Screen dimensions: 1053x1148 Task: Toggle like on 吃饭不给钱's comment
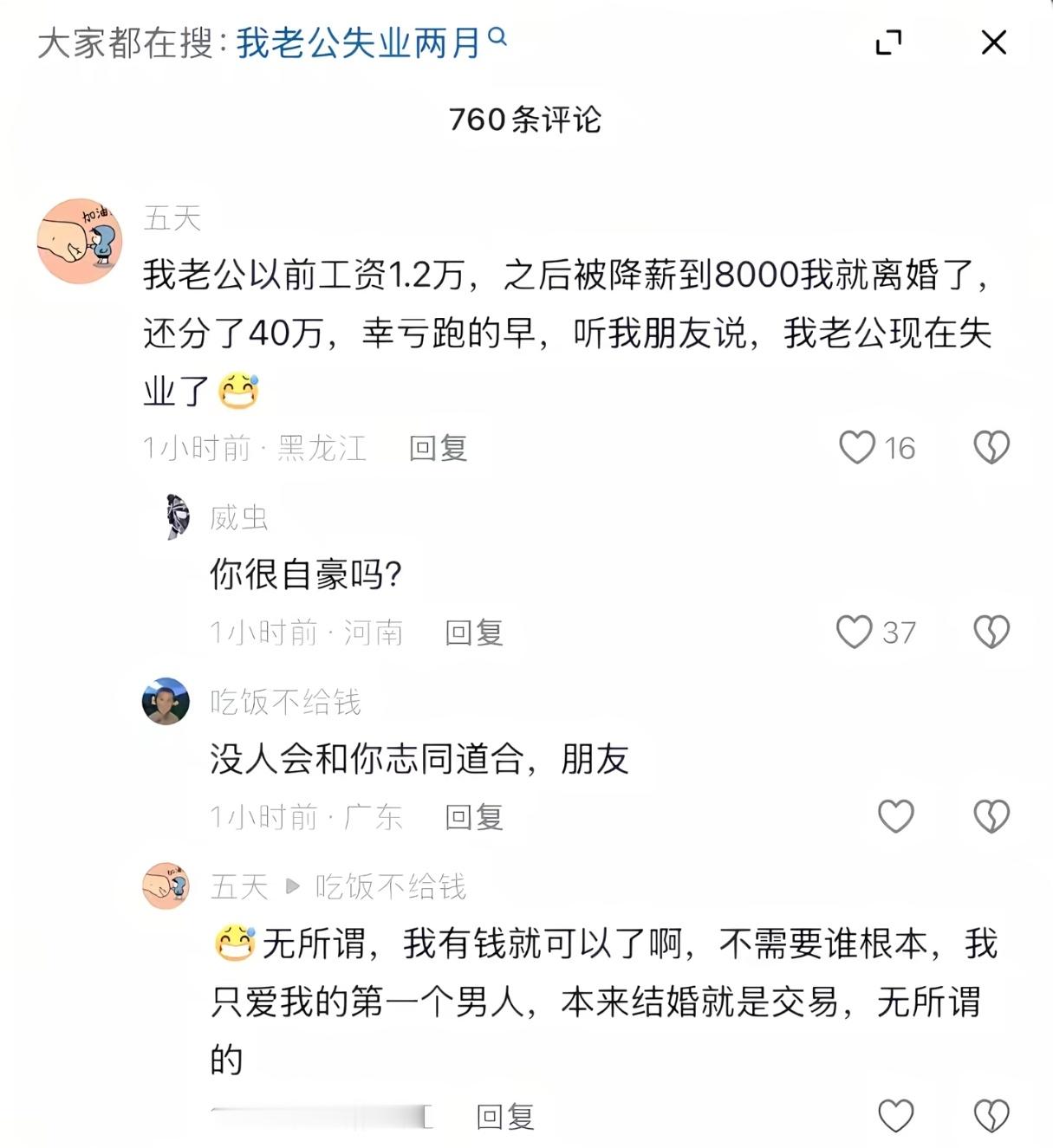894,816
